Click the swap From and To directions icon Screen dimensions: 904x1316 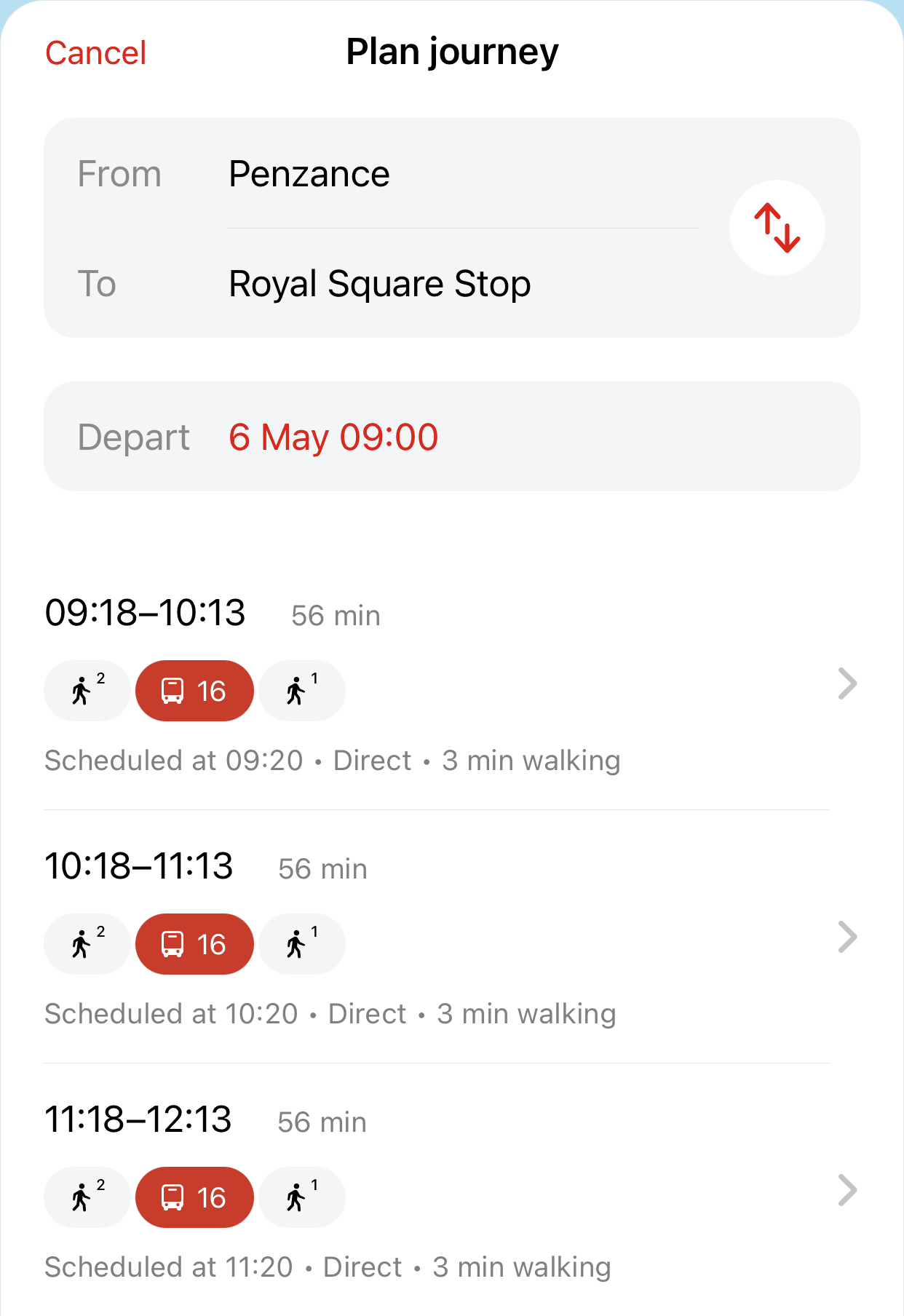pos(777,228)
